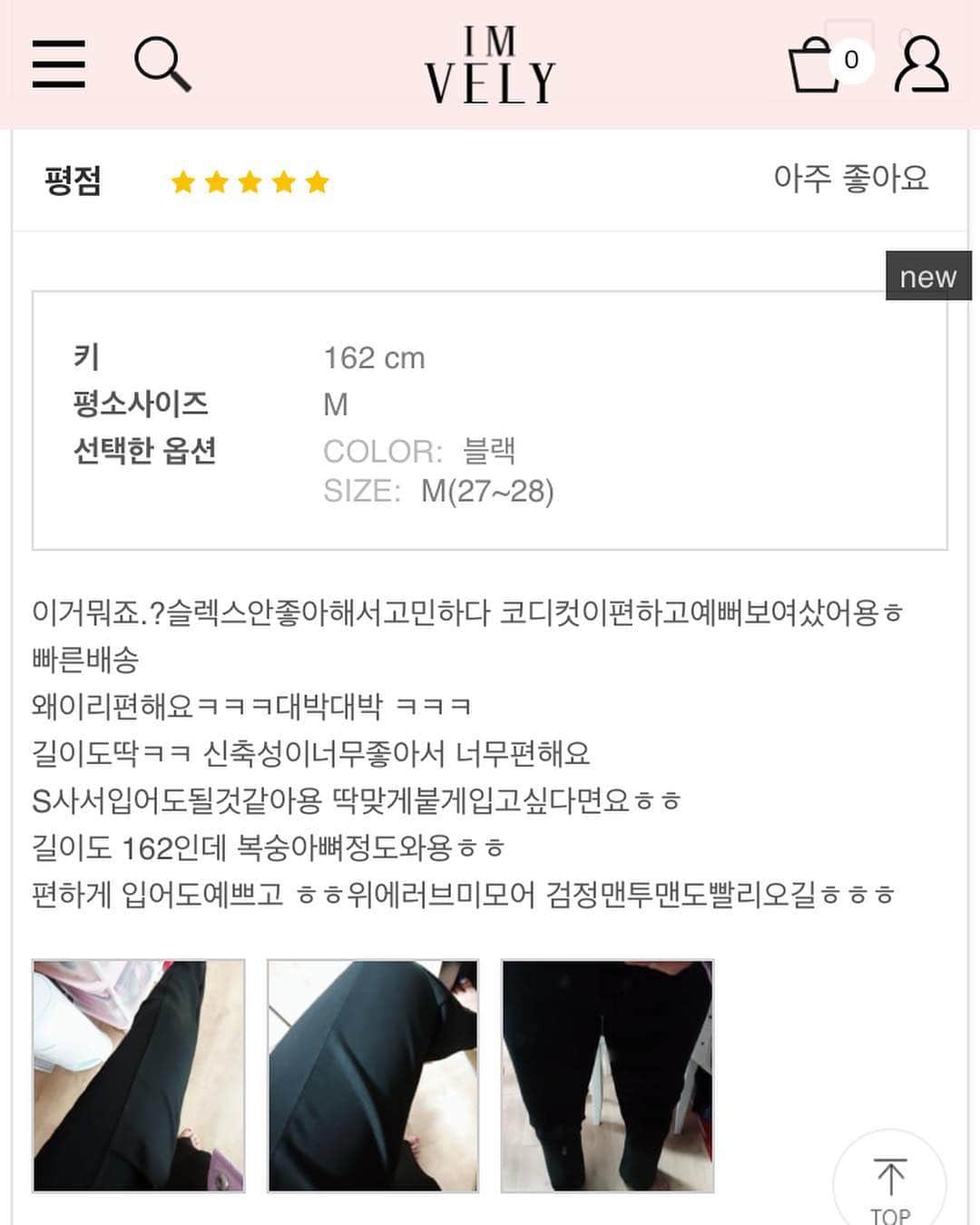Open the shopping cart
The width and height of the screenshot is (980, 1225).
tap(815, 64)
